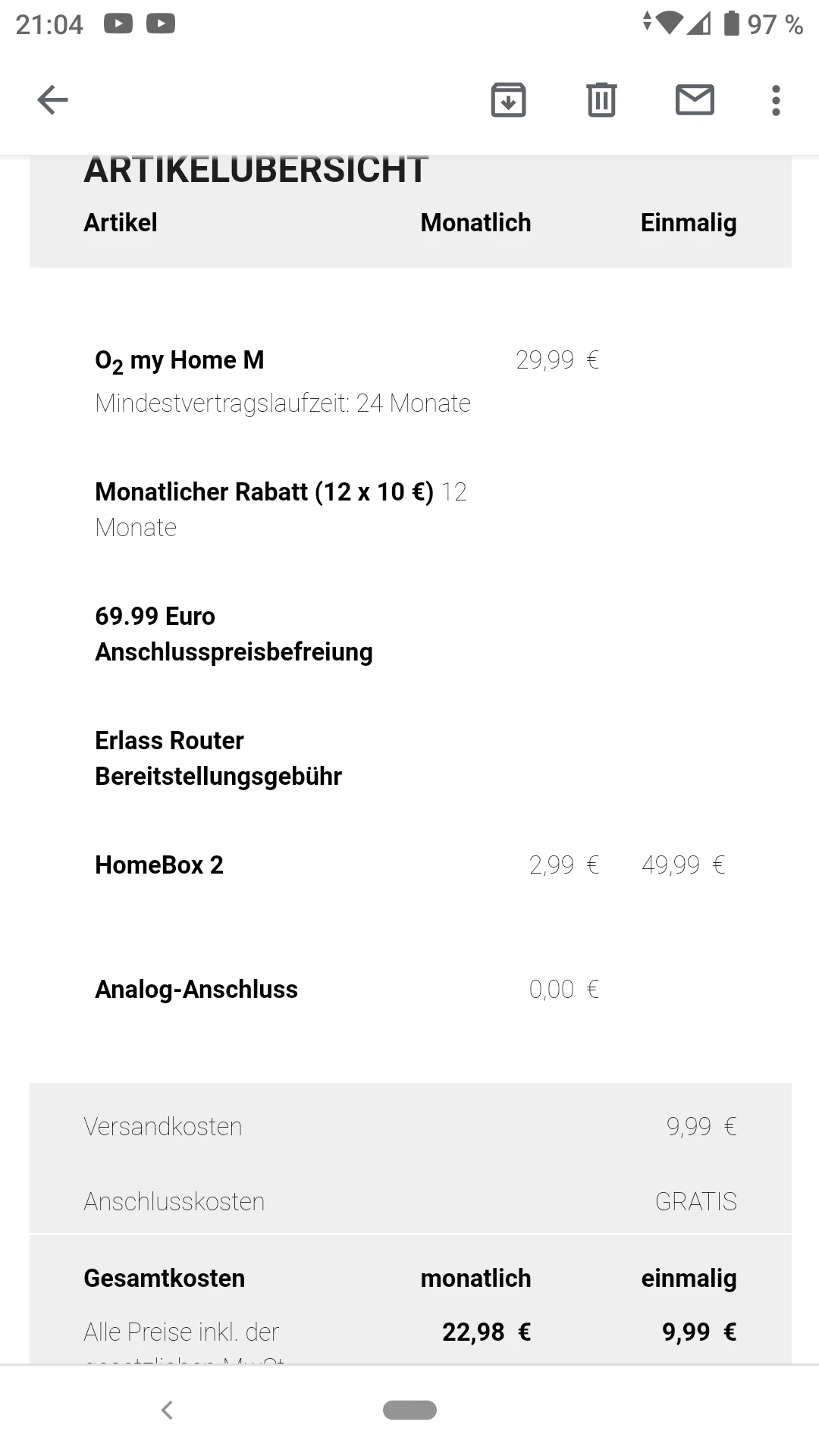Open the overflow menu
The image size is (819, 1456).
click(x=775, y=99)
